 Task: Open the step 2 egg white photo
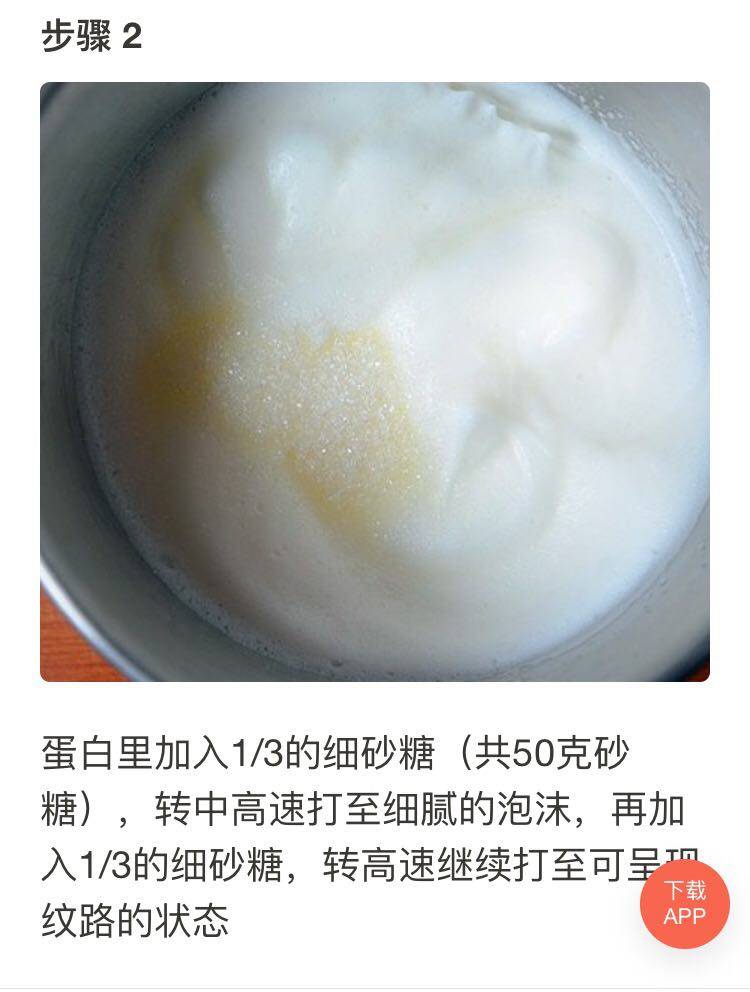pyautogui.click(x=375, y=382)
